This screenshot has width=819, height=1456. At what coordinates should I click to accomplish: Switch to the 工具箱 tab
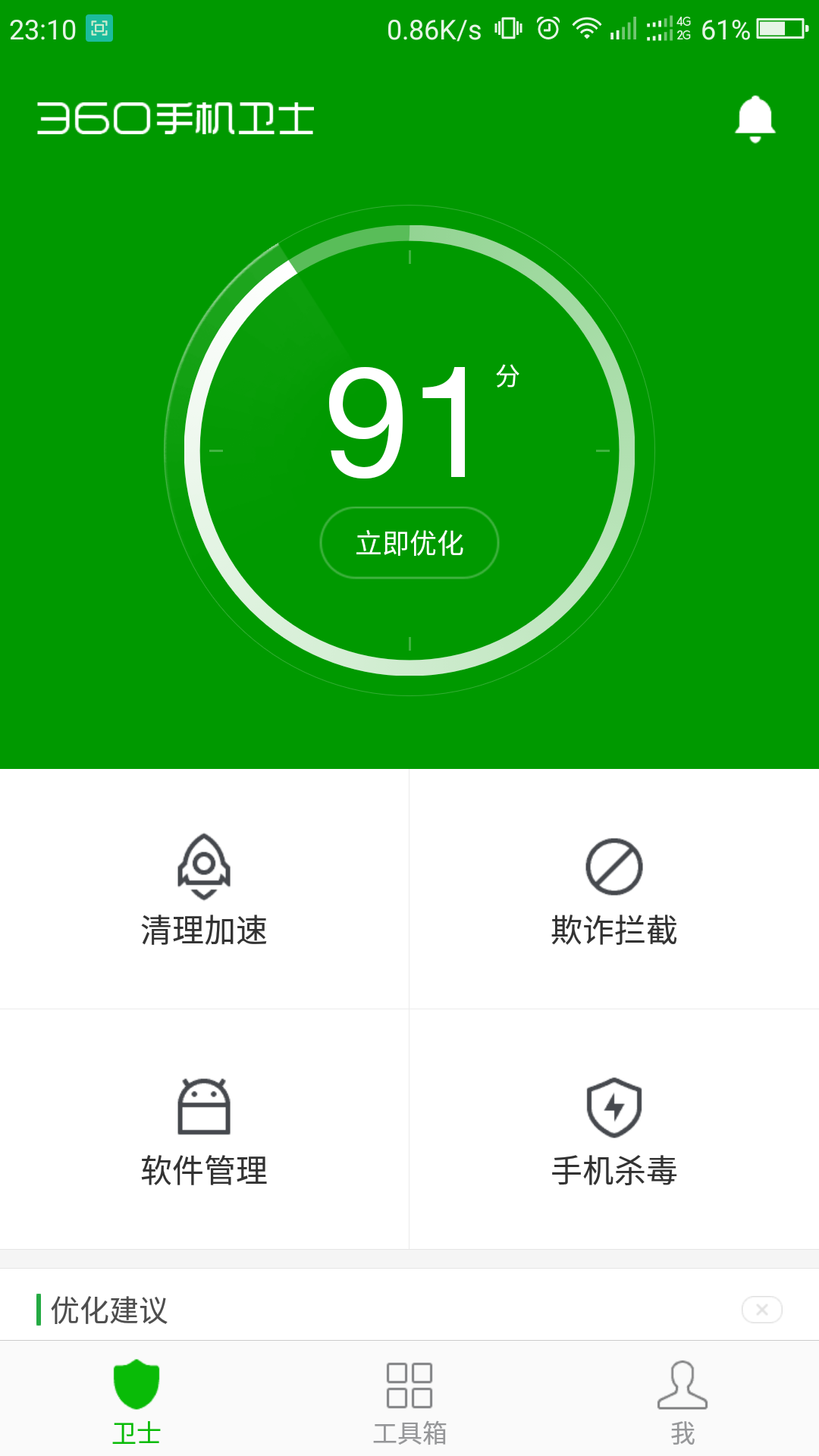[409, 1407]
